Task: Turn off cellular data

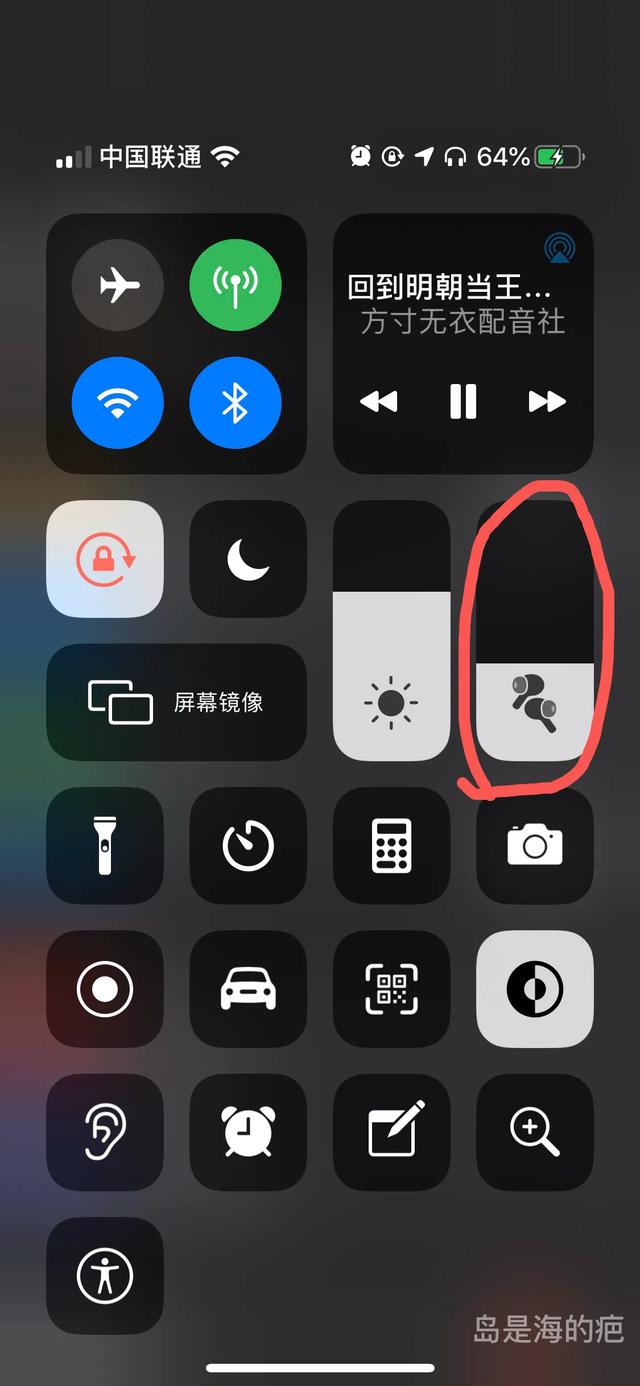Action: 235,286
